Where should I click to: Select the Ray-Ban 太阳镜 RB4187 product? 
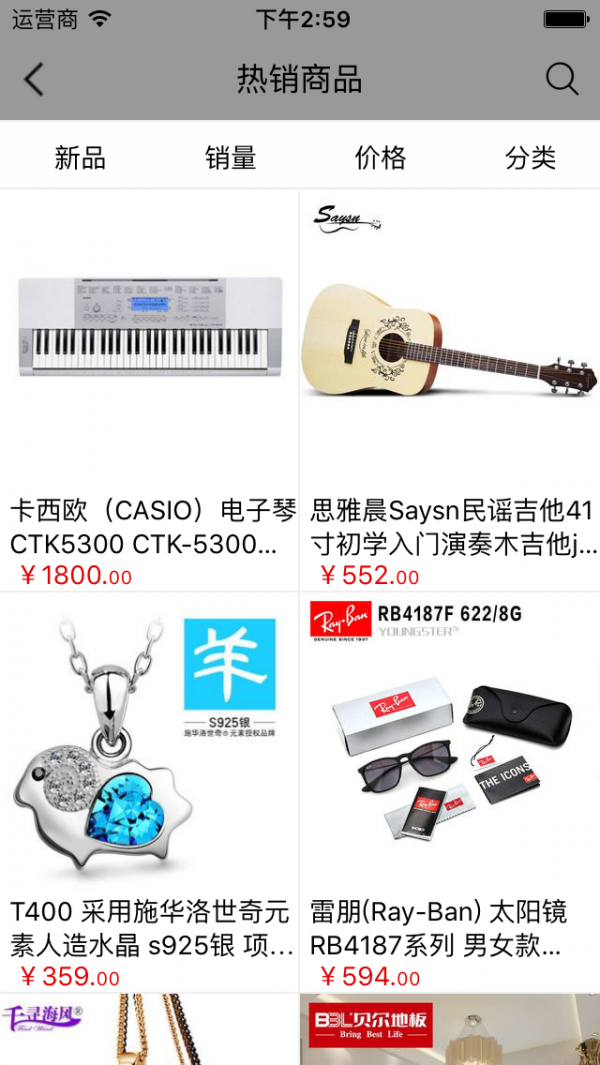[x=450, y=790]
